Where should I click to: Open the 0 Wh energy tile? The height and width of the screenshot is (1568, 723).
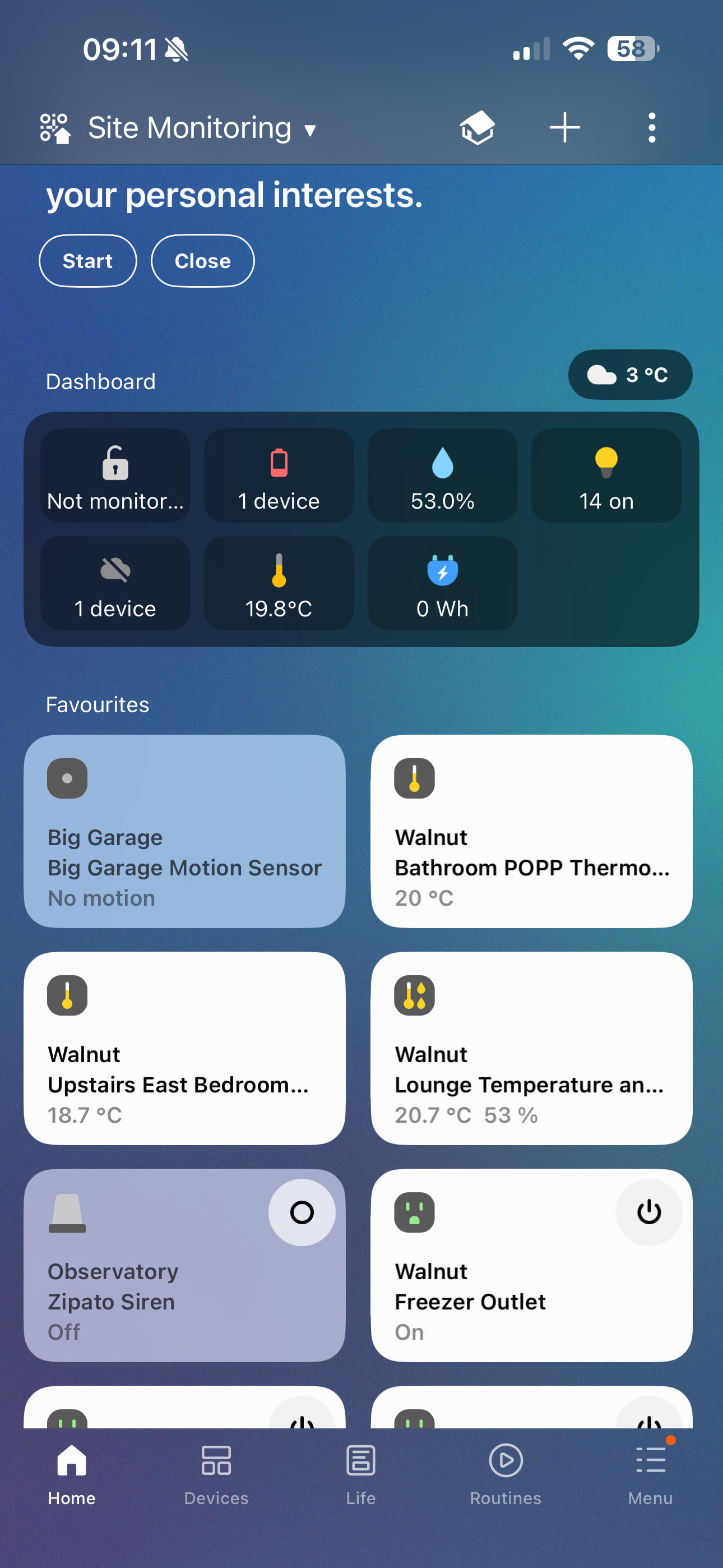coord(442,583)
